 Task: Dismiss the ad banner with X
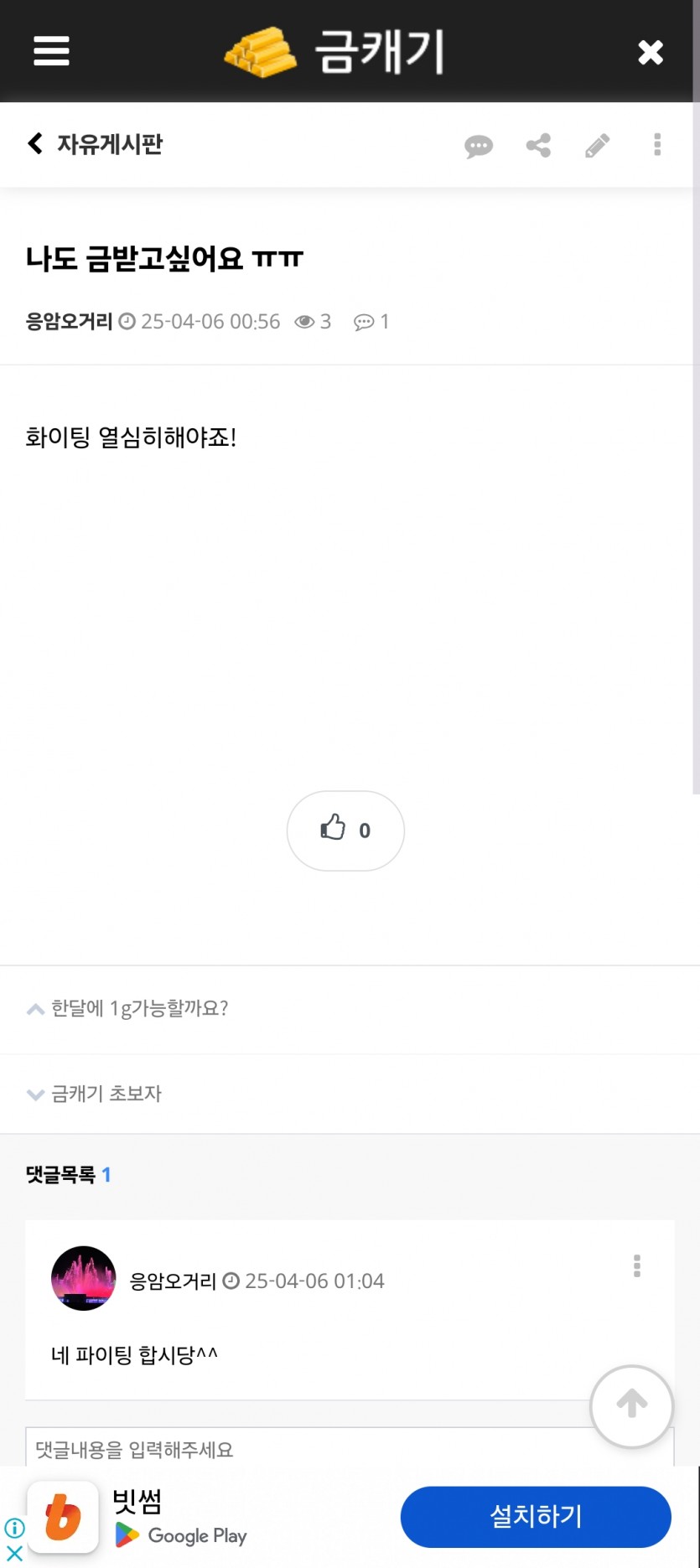click(x=14, y=1553)
